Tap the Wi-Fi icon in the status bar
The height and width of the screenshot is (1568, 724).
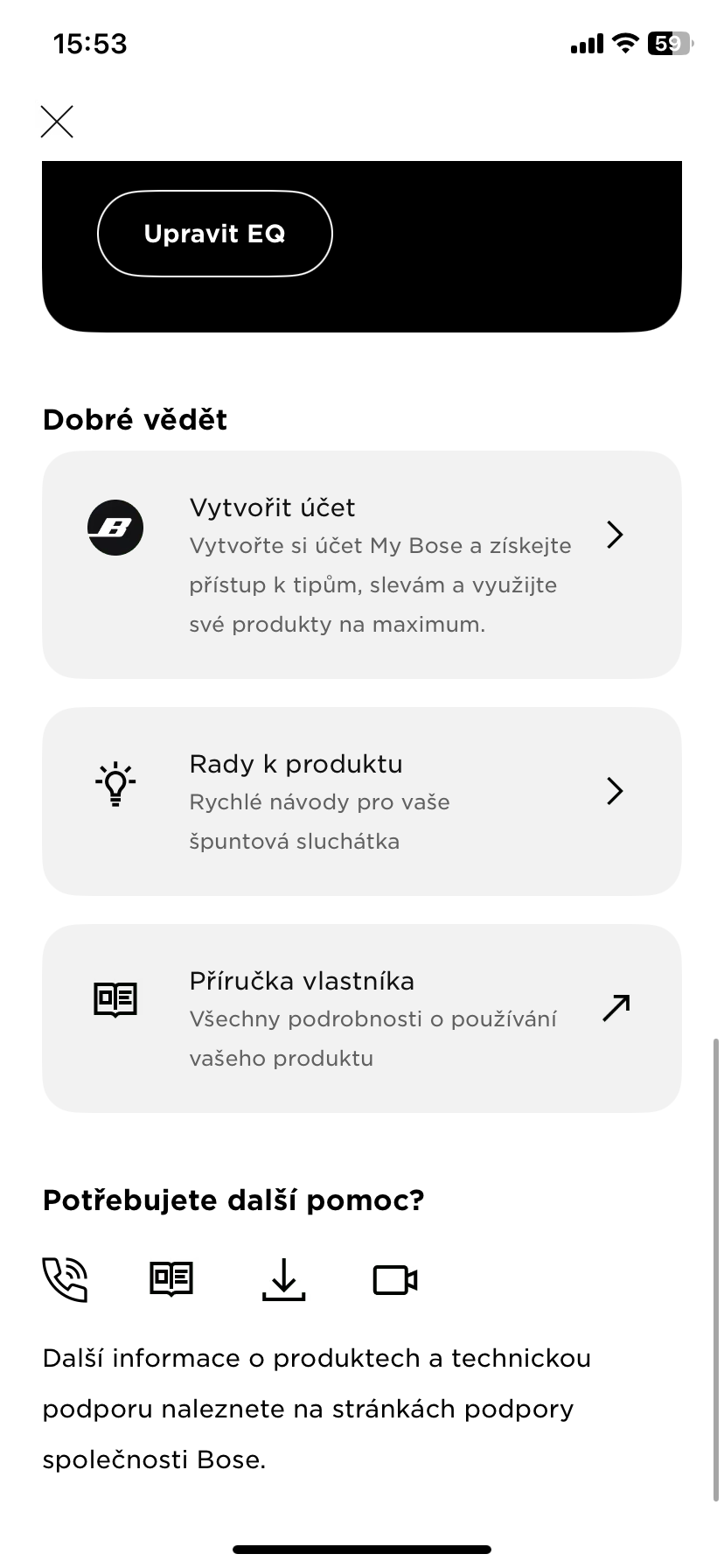623,43
